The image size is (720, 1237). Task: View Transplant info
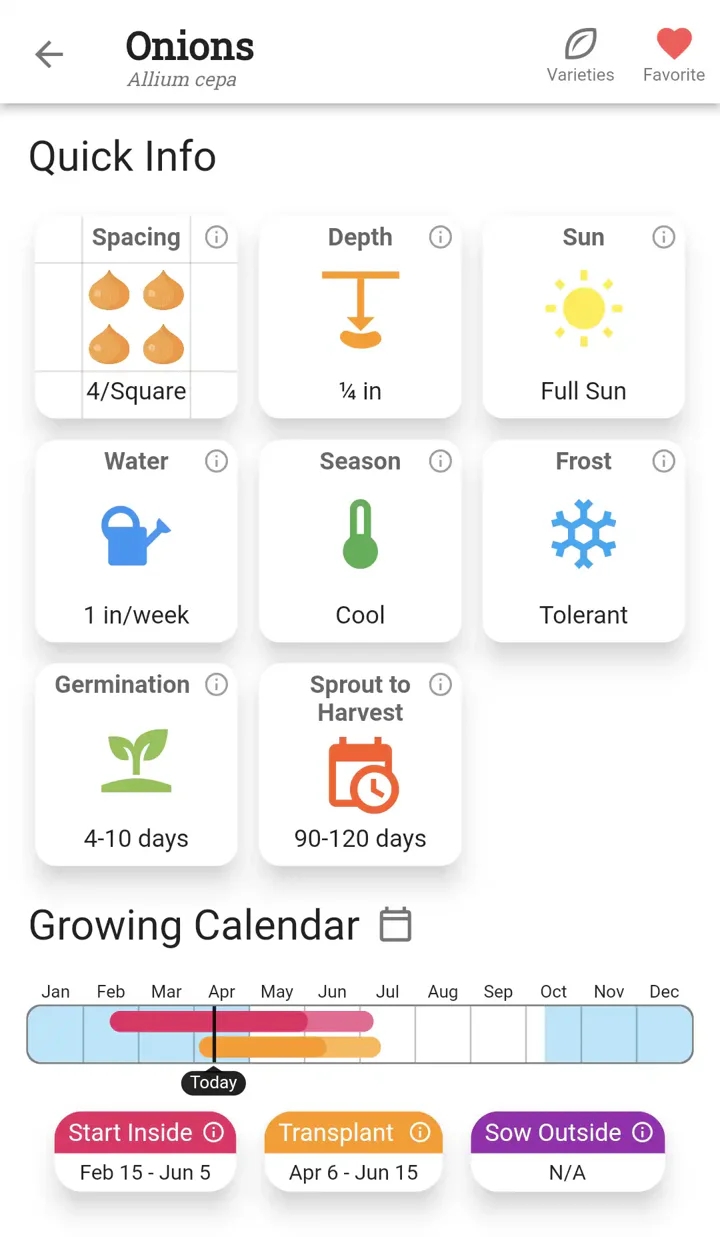click(420, 1133)
